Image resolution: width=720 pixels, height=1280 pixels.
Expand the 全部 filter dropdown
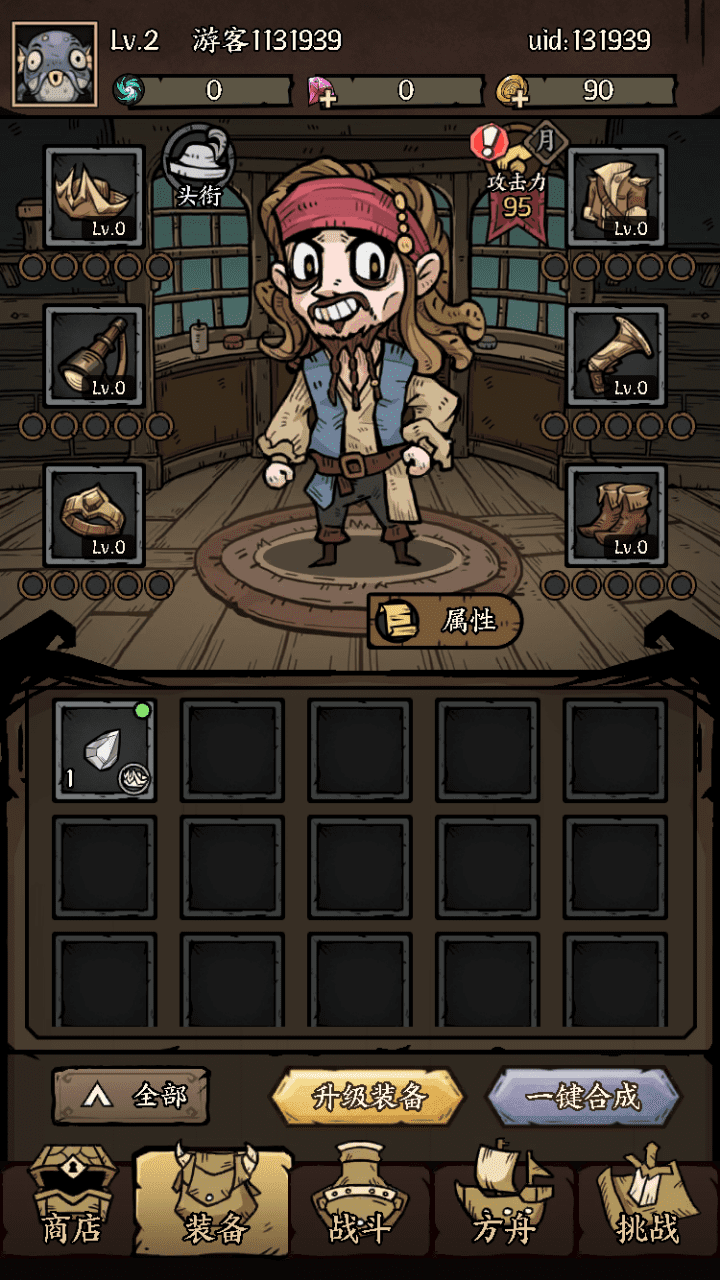131,1096
